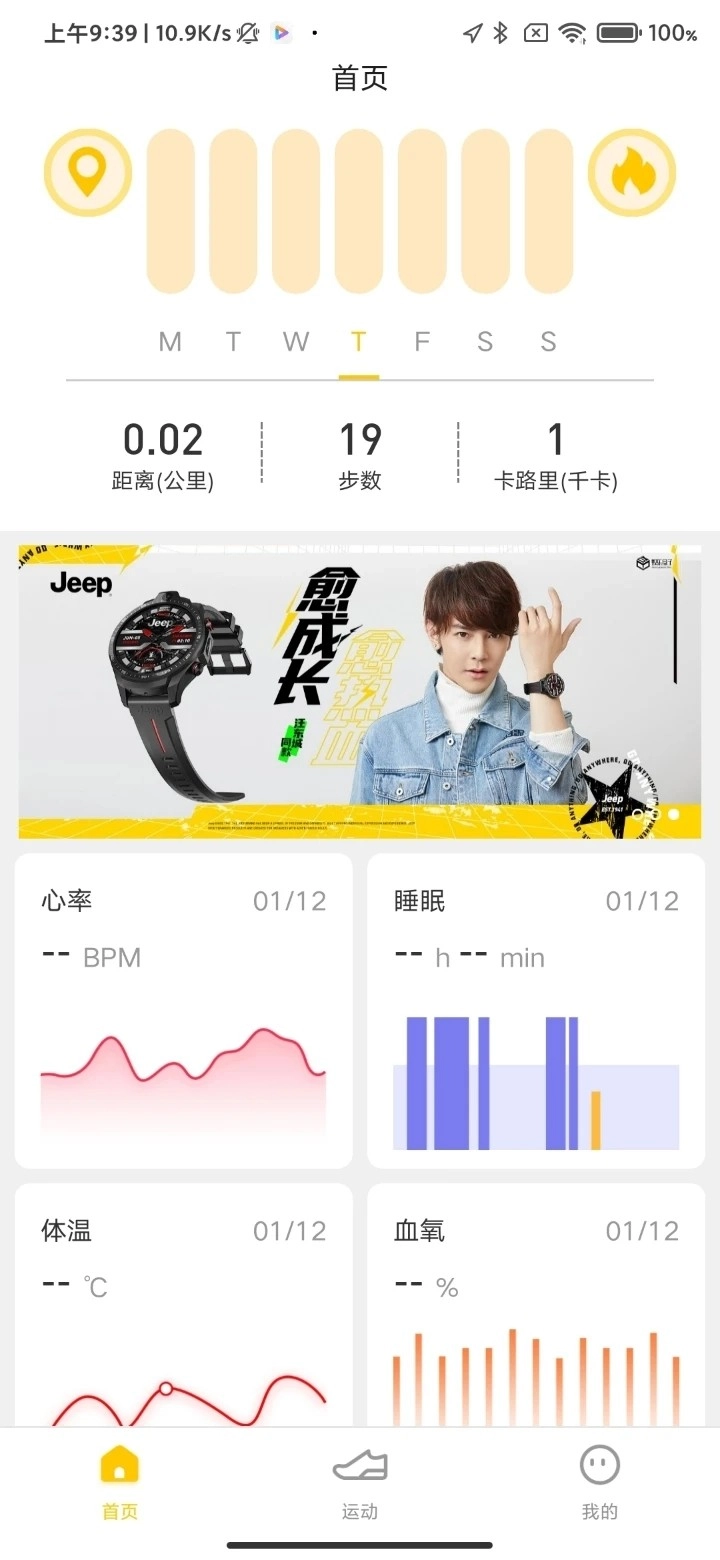Select Monday's activity bar

(170, 210)
